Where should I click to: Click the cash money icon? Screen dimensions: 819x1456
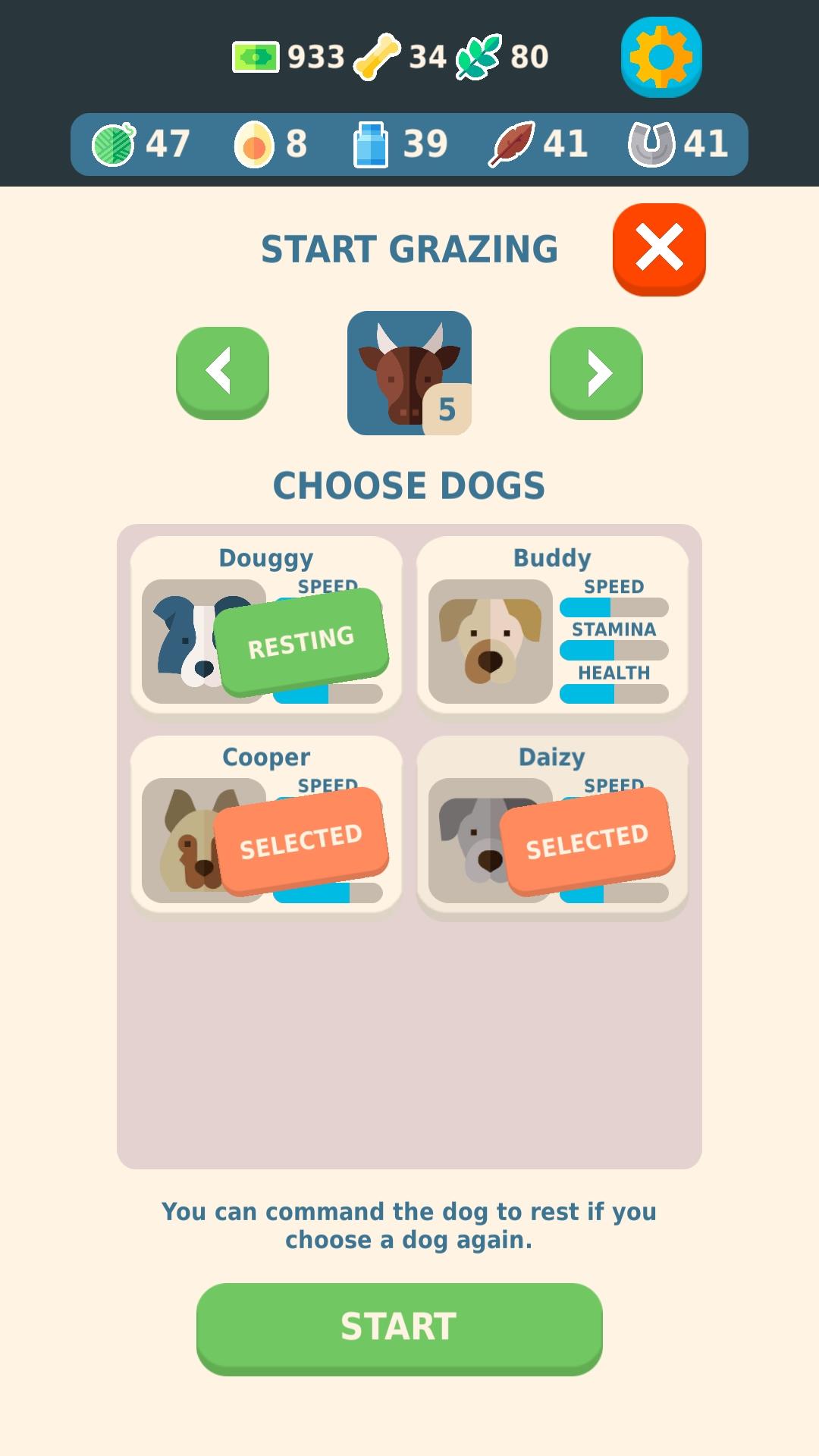click(255, 55)
